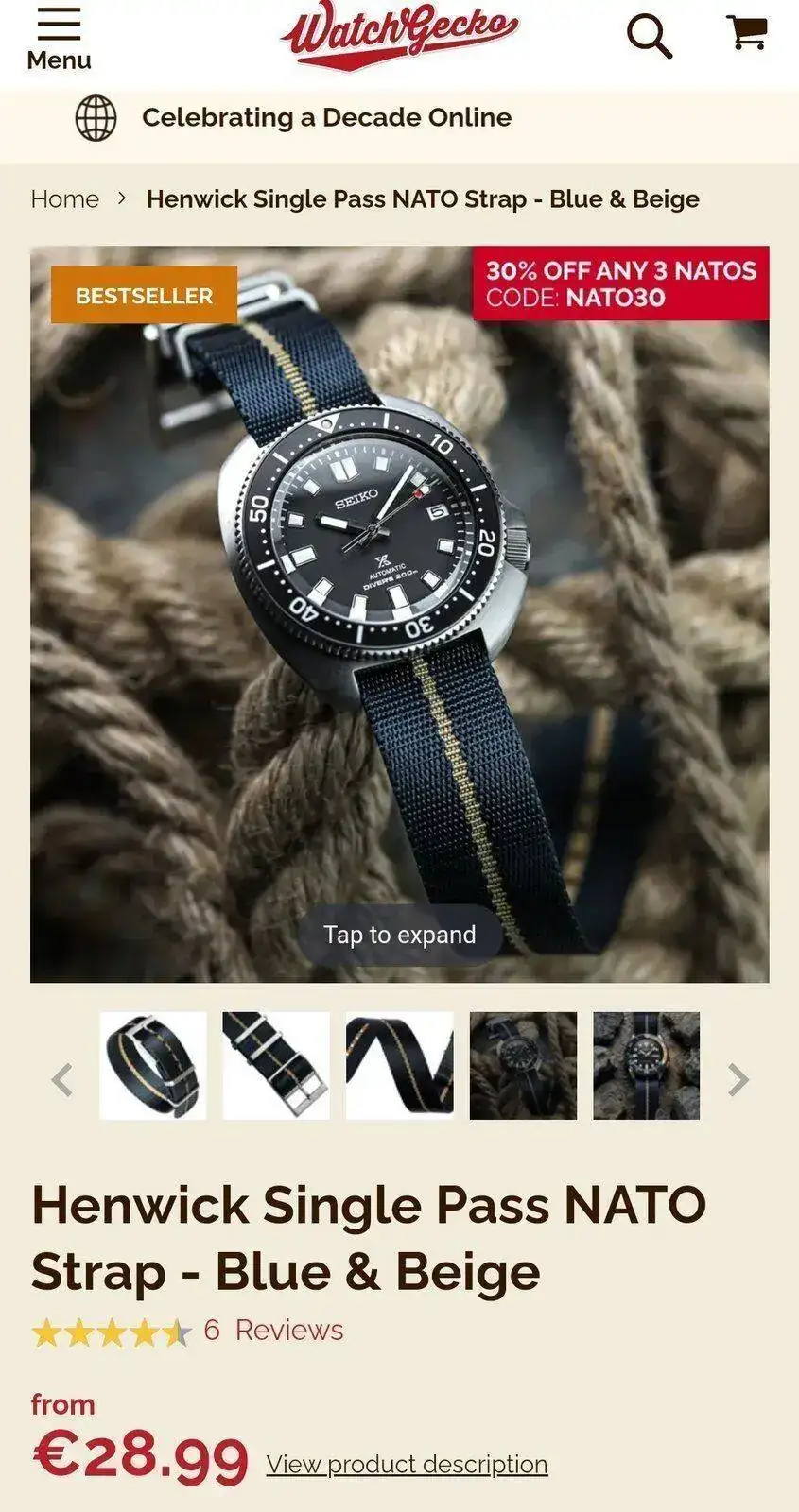Show previous thumbnails with left arrow
This screenshot has width=799, height=1512.
point(62,1079)
